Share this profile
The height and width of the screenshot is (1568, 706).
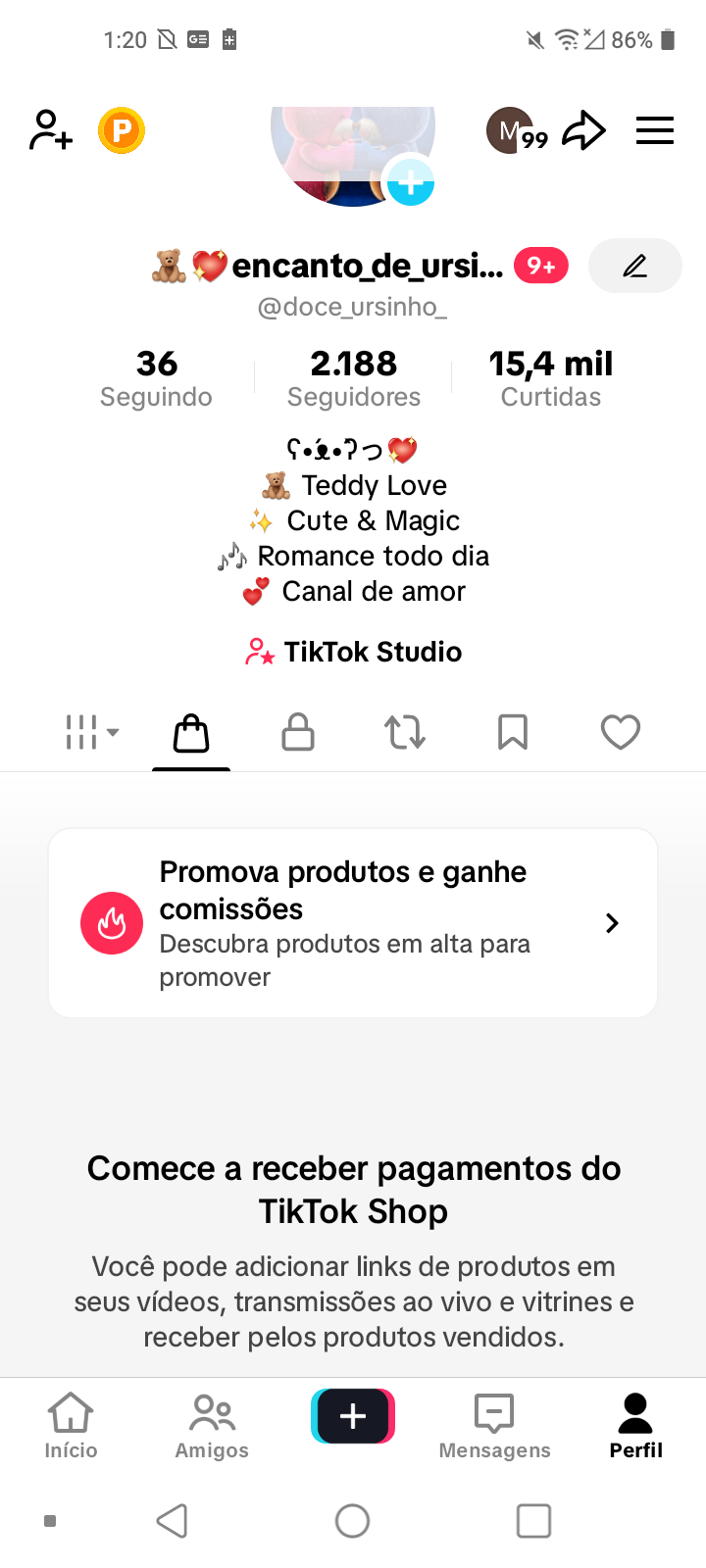[583, 130]
